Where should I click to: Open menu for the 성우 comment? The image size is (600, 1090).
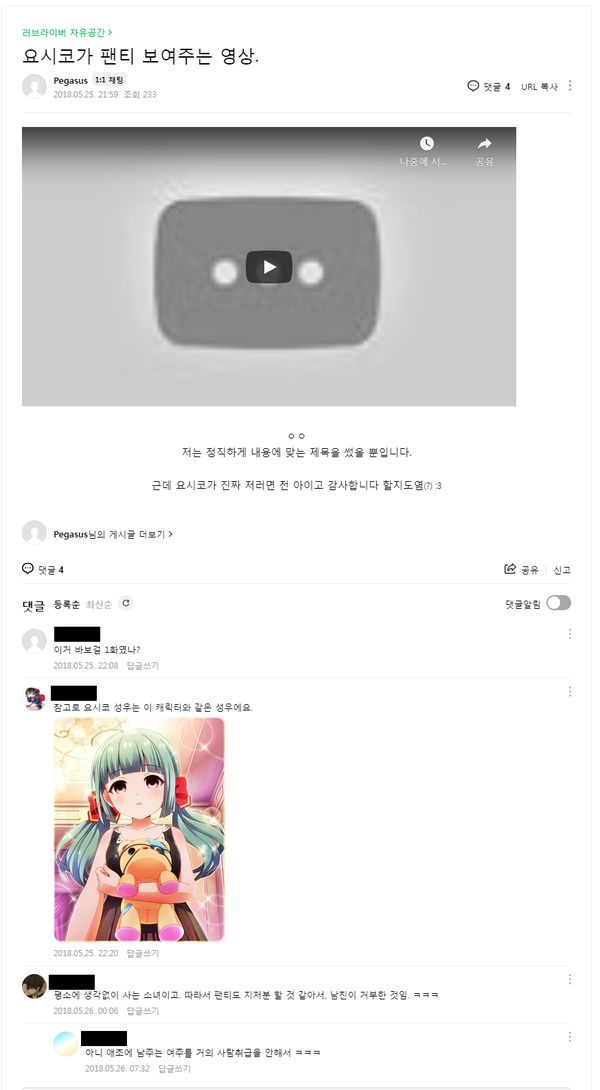[570, 692]
